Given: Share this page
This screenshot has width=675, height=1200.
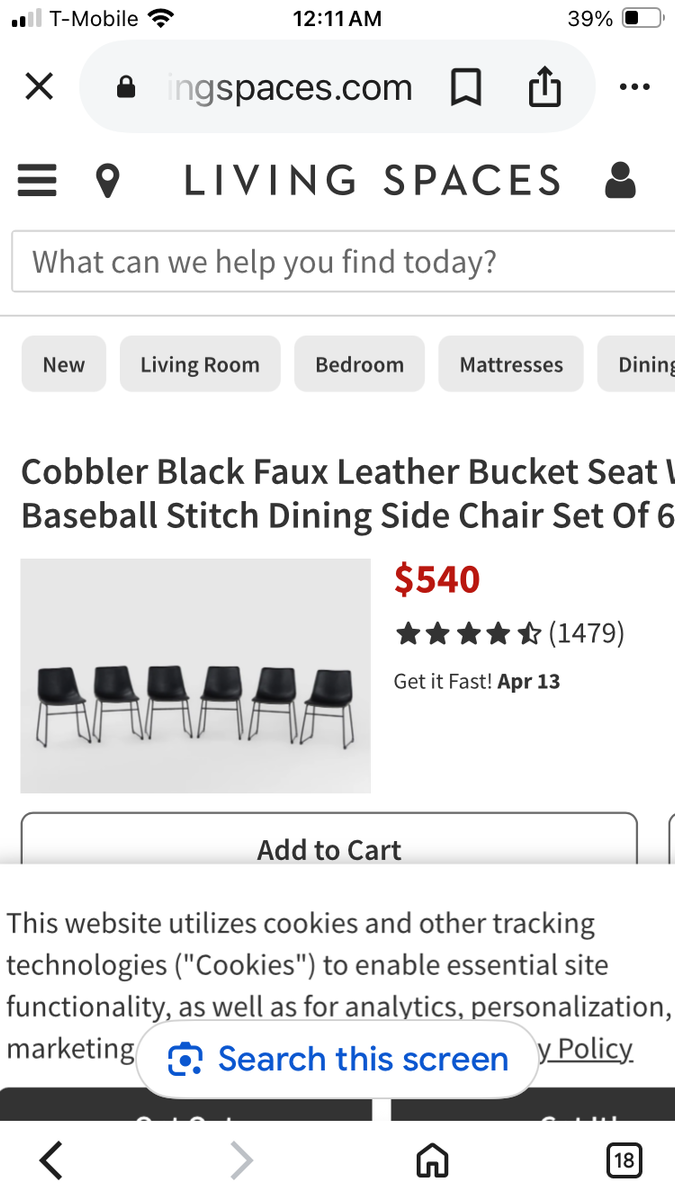Looking at the screenshot, I should click(x=544, y=88).
